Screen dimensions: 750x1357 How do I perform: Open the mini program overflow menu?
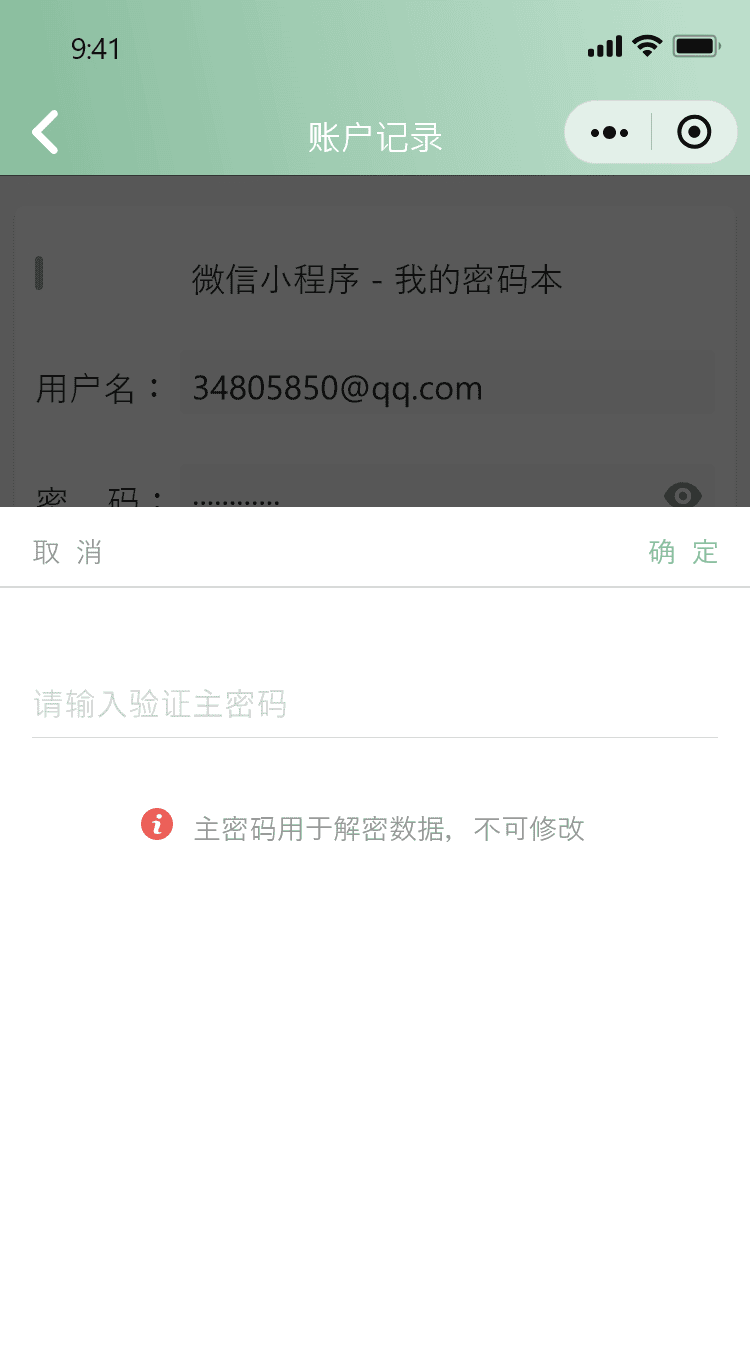(x=609, y=132)
